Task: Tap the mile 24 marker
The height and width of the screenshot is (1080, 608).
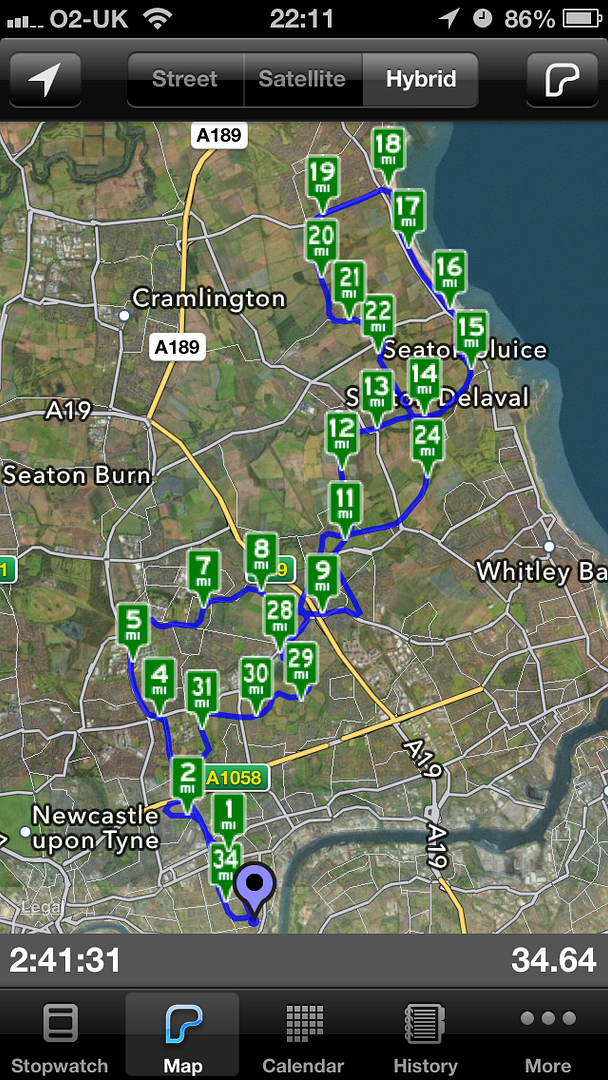Action: coord(427,438)
